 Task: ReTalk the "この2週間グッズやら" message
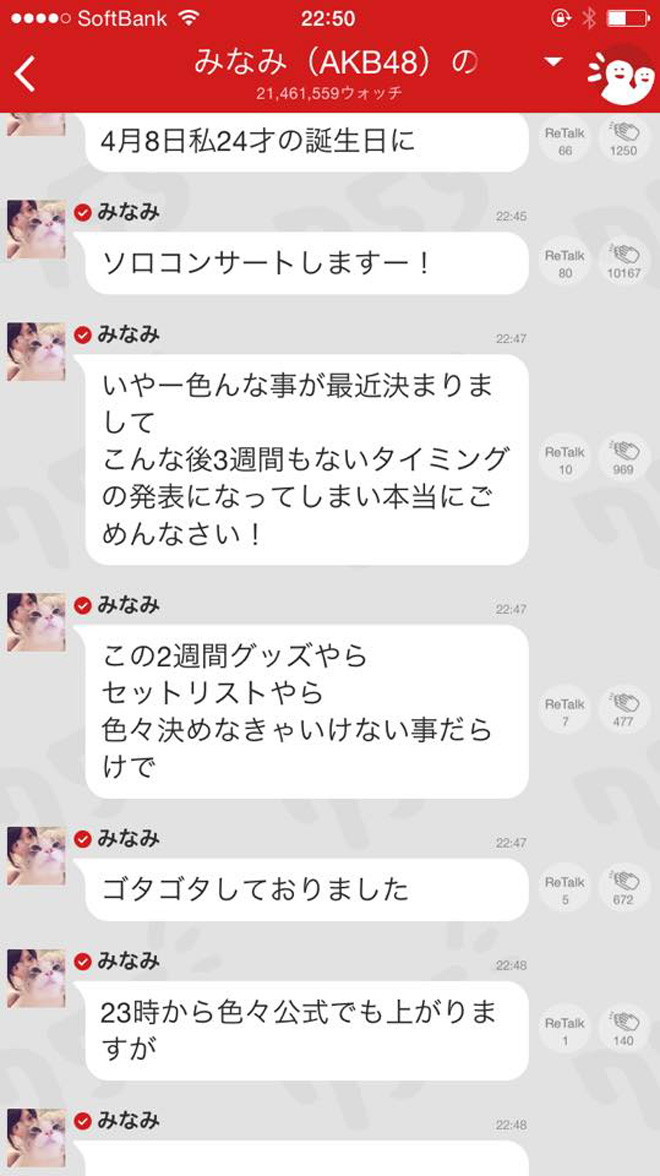tap(565, 712)
